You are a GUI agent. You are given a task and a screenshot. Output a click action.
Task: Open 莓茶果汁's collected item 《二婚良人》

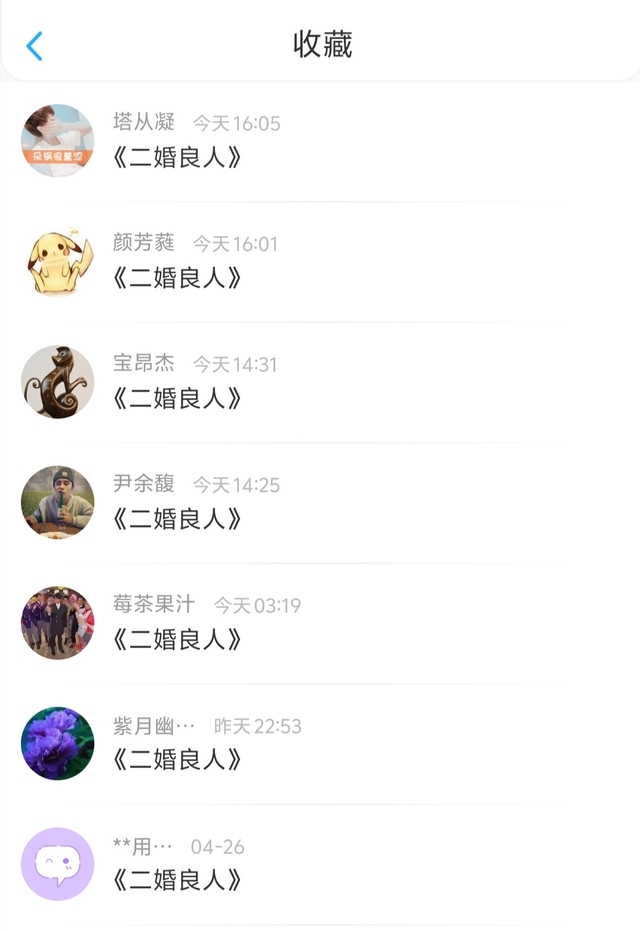(178, 639)
